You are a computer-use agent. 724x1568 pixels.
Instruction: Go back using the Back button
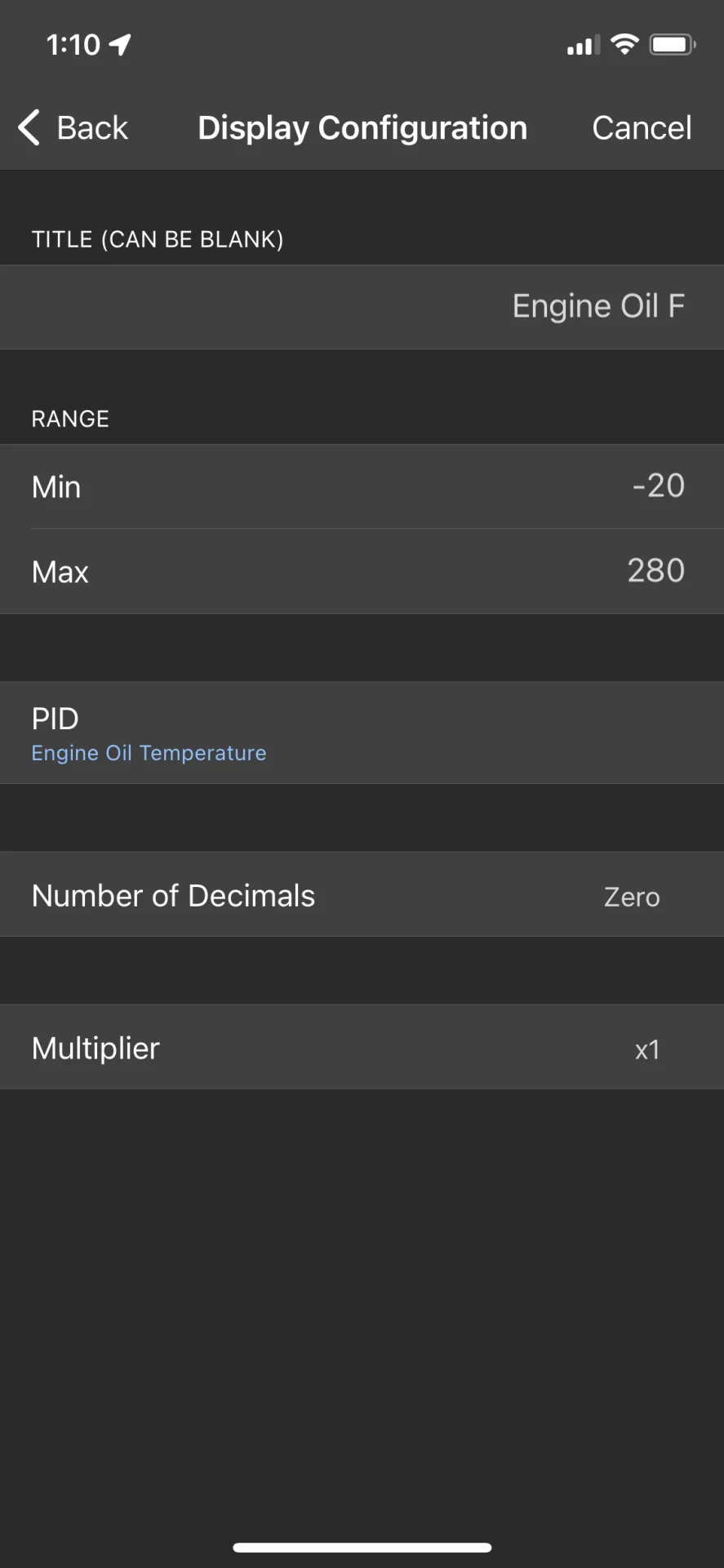pos(73,128)
